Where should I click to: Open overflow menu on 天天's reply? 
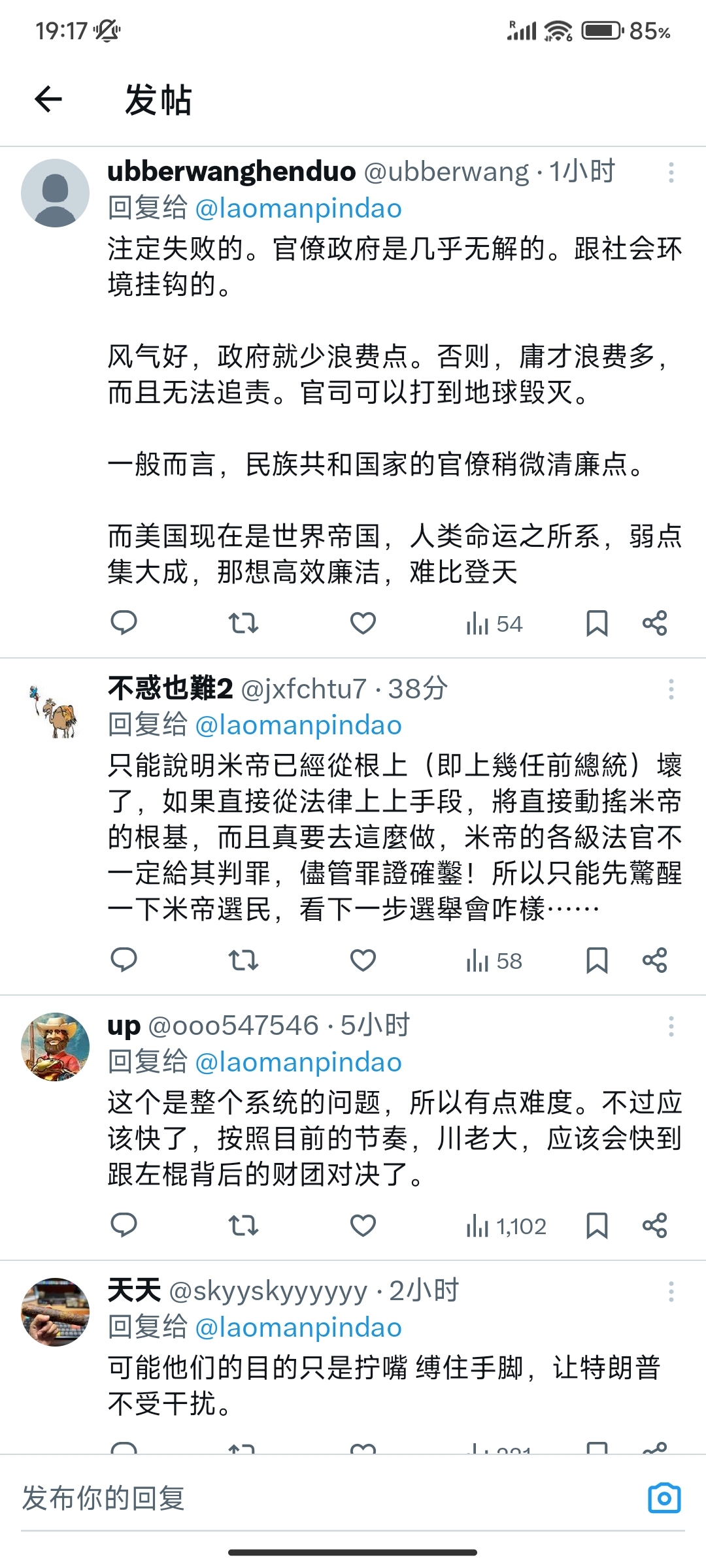click(x=671, y=1292)
